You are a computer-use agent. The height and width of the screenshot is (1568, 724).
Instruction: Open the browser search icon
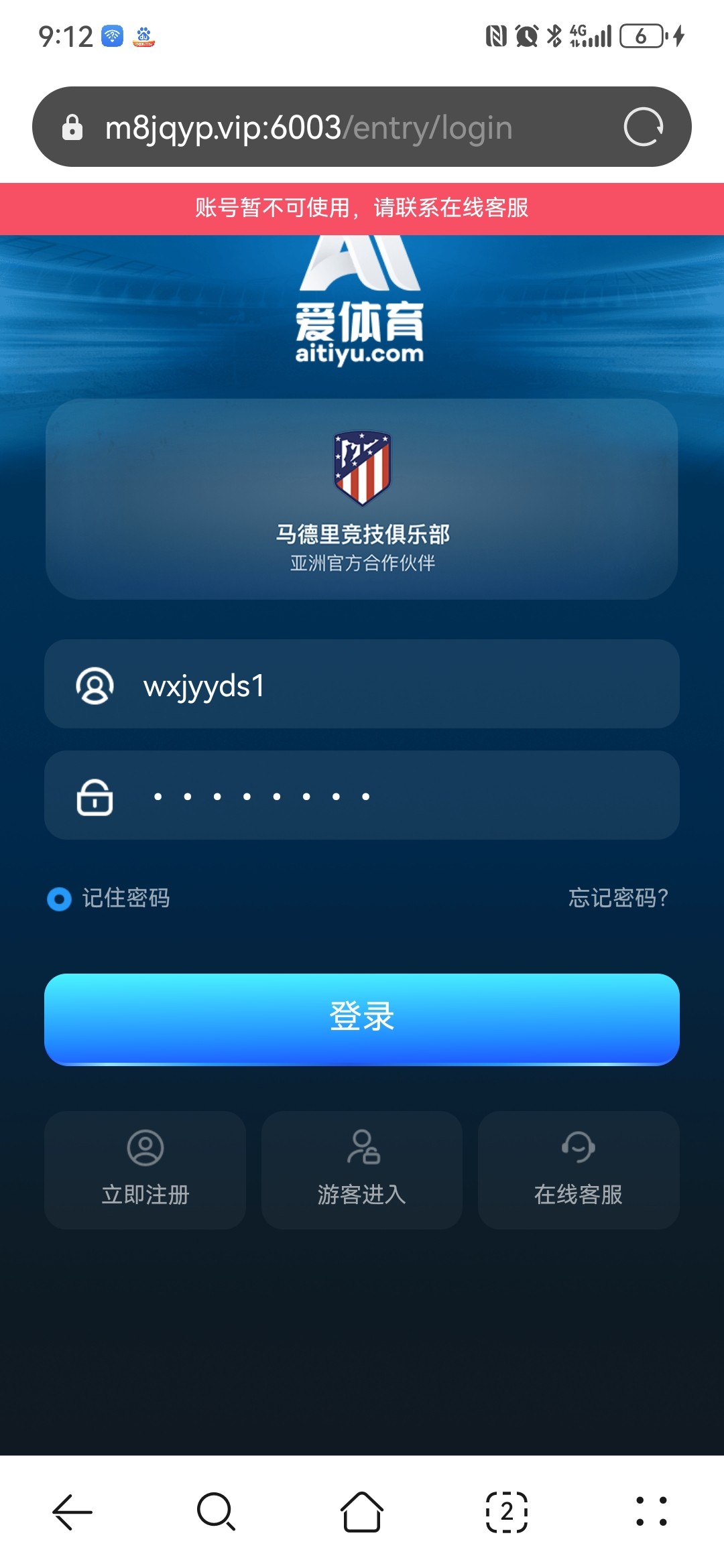pos(217,1512)
